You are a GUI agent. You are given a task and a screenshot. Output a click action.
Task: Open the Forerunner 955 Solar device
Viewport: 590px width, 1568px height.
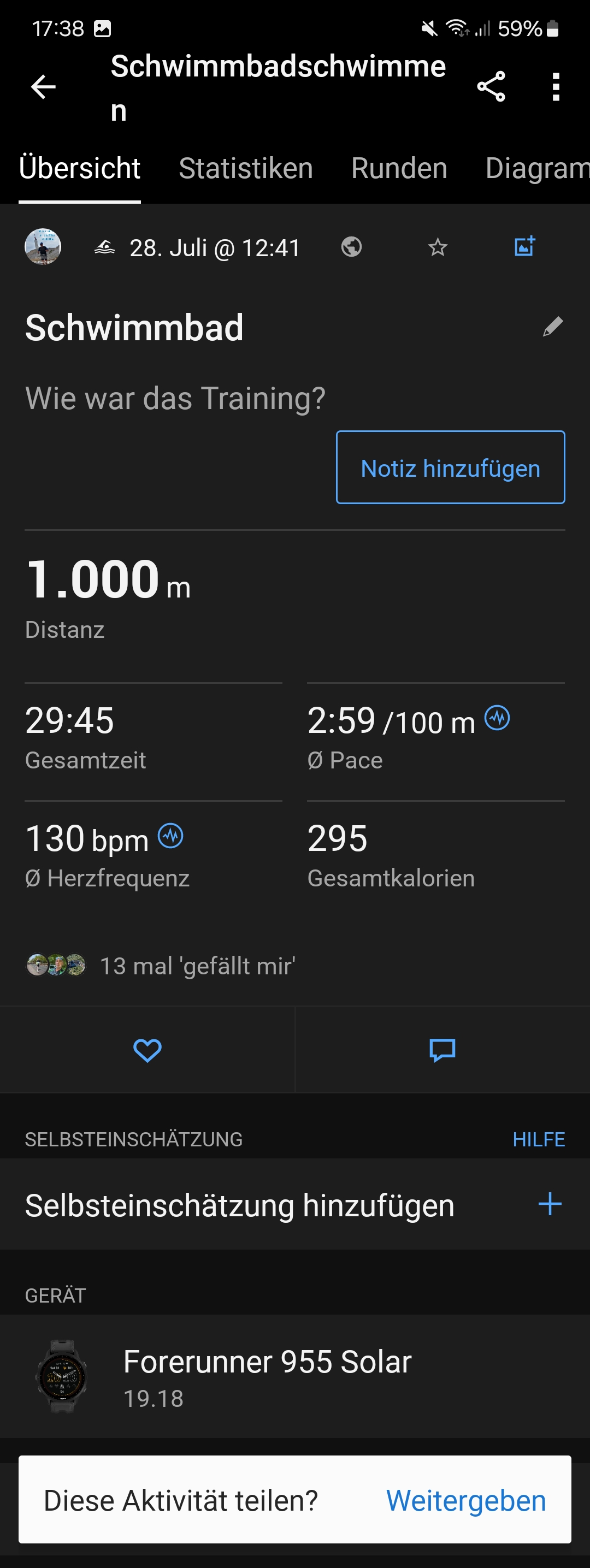pyautogui.click(x=268, y=1376)
